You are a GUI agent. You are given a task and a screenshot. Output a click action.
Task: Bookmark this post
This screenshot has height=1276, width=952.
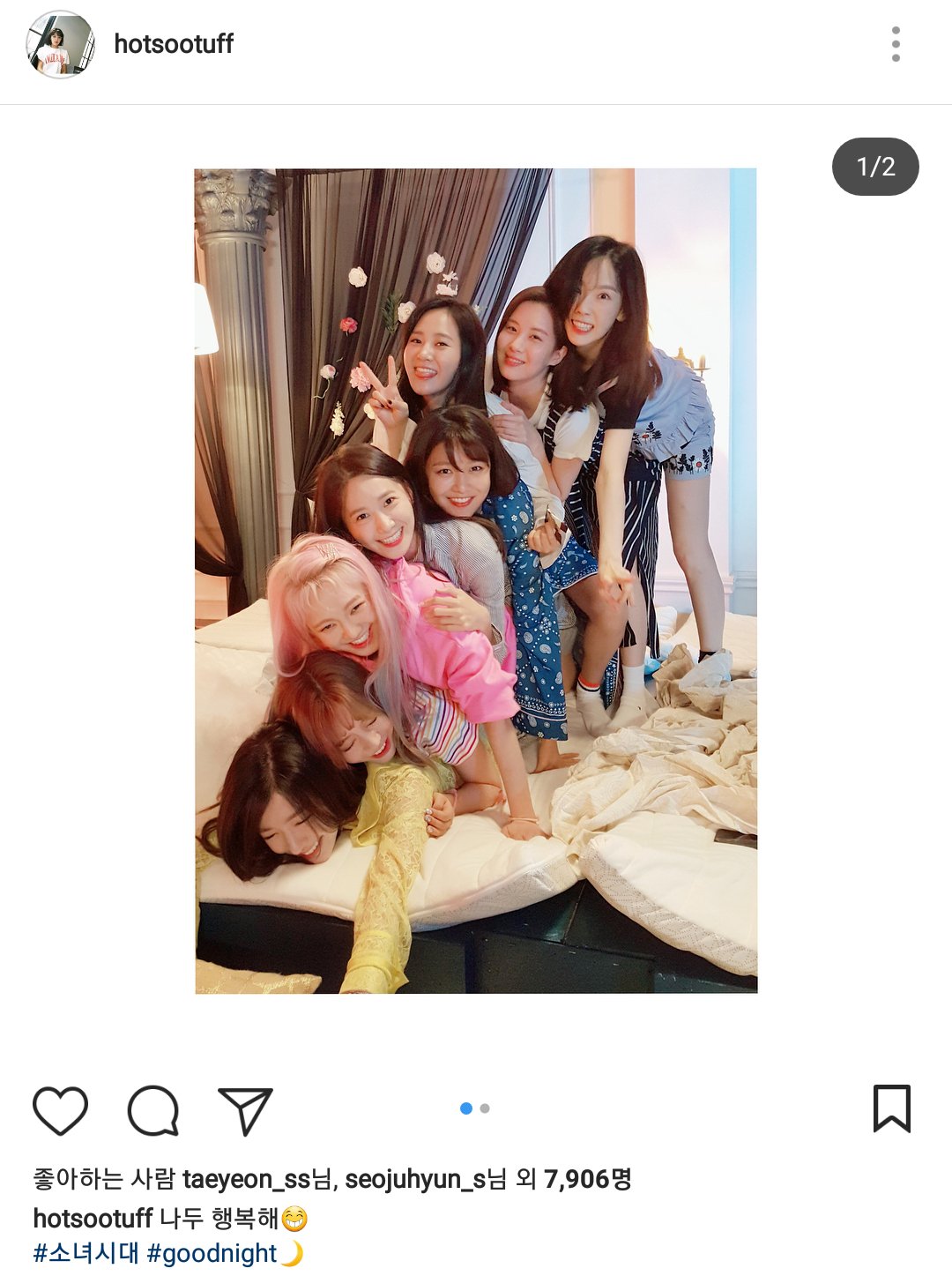(x=891, y=1108)
